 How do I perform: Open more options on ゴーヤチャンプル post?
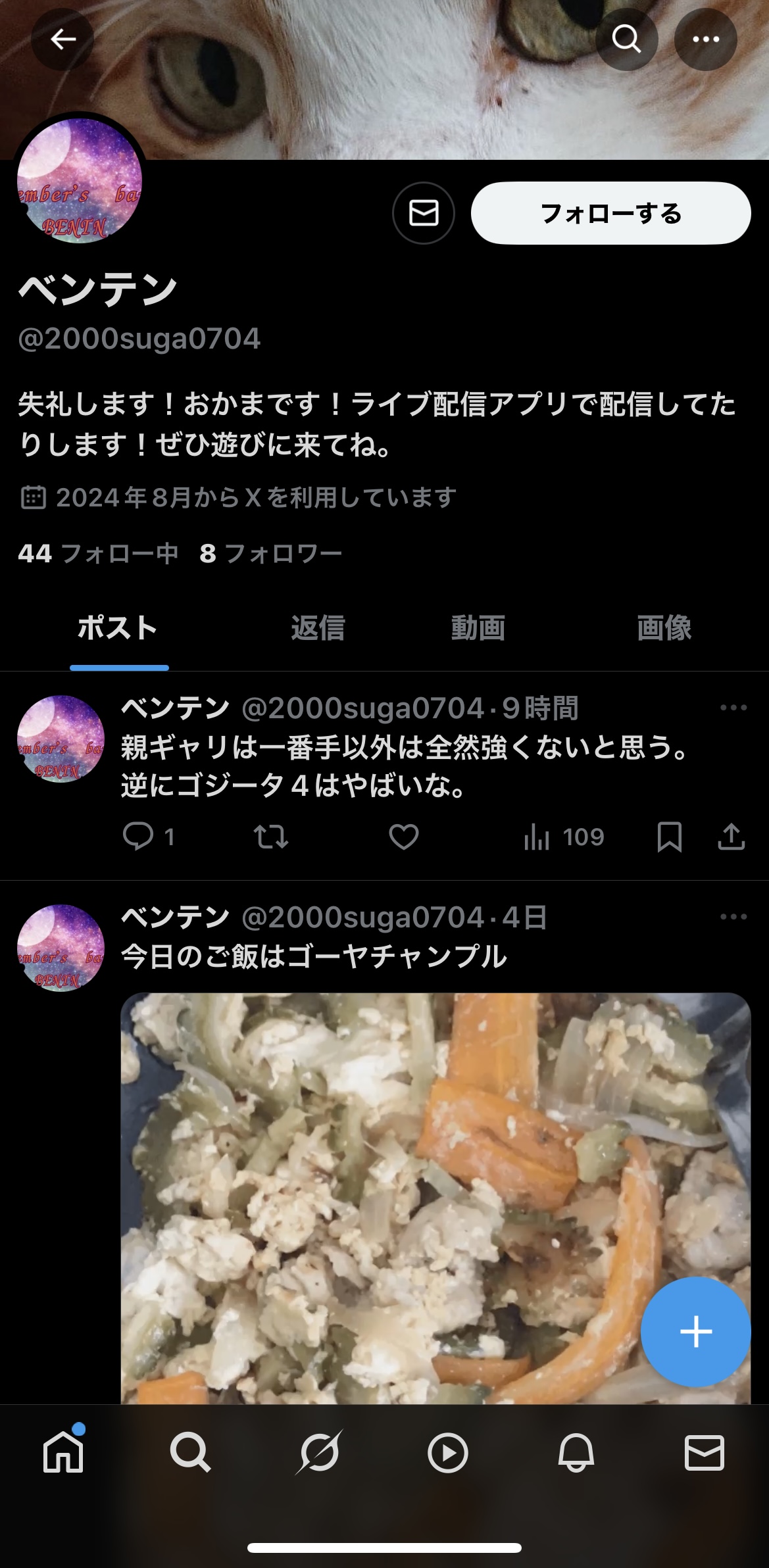(x=733, y=917)
